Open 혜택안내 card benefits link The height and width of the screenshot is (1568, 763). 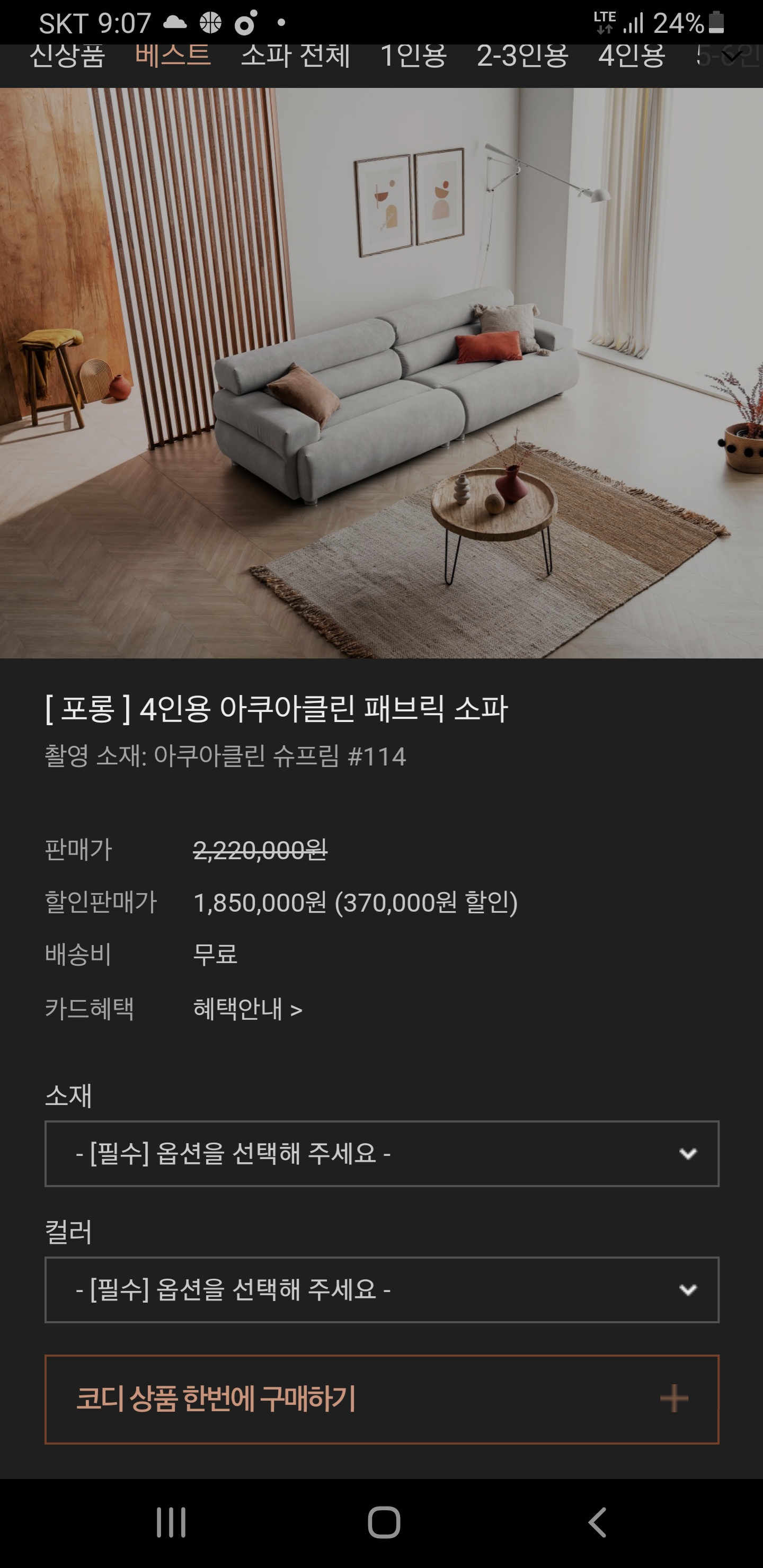pos(247,1009)
